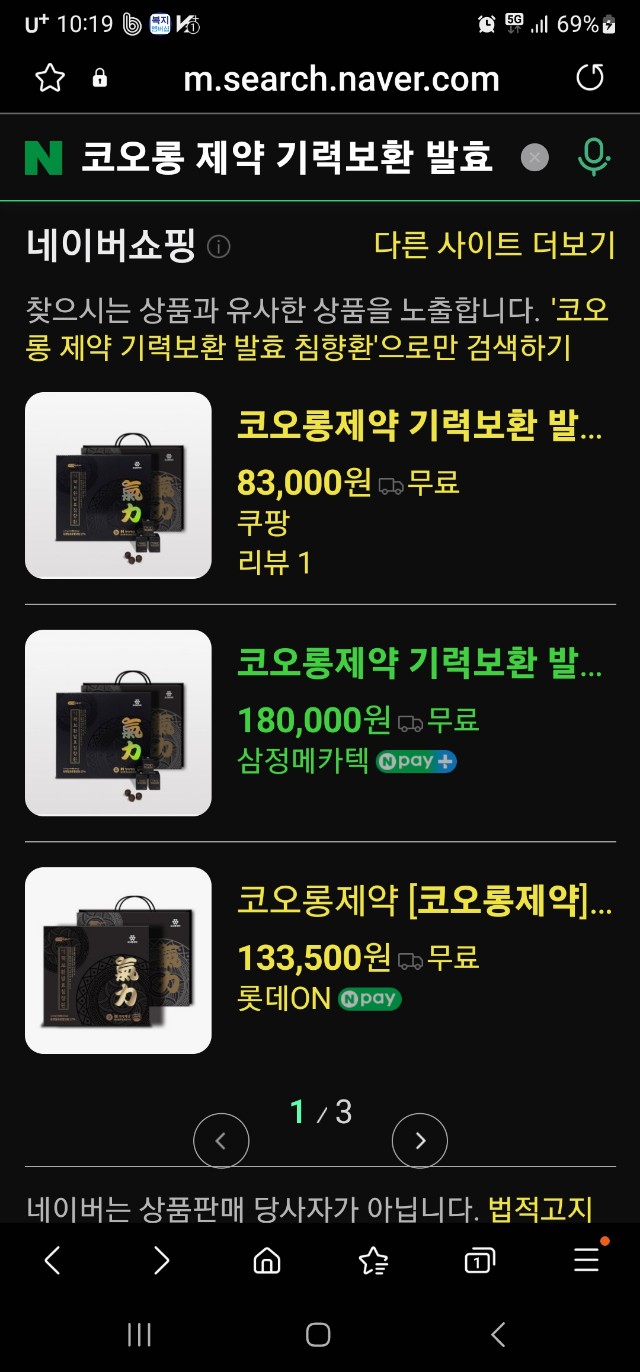Open the browser's hamburger menu

click(x=587, y=1260)
